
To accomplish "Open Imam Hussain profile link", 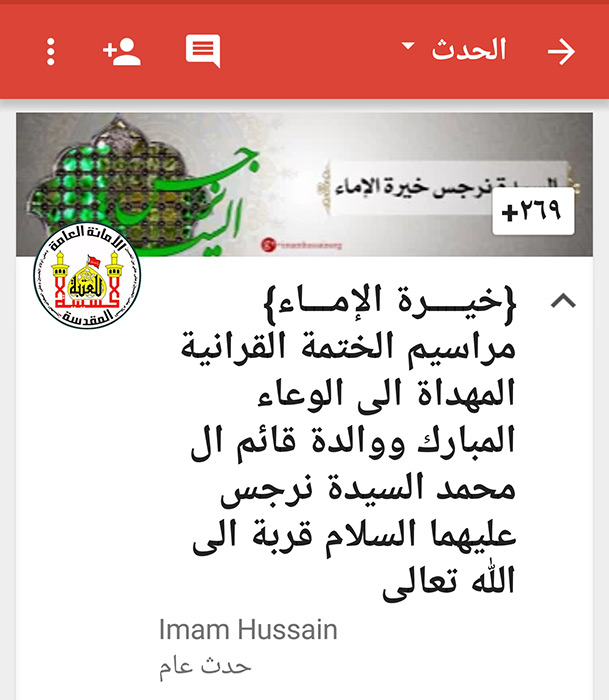I will pos(247,630).
